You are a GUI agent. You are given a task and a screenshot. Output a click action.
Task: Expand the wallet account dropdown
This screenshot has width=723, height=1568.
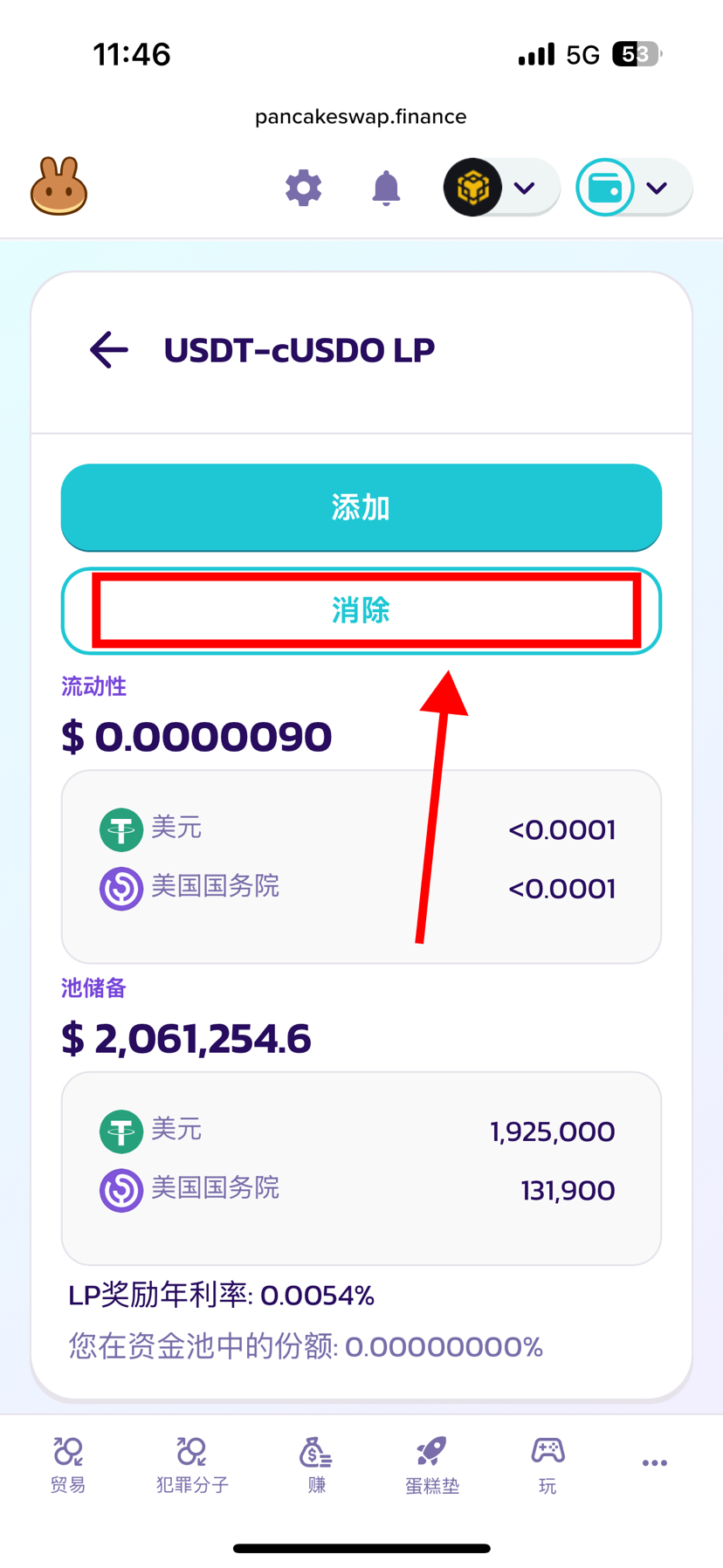[x=633, y=188]
